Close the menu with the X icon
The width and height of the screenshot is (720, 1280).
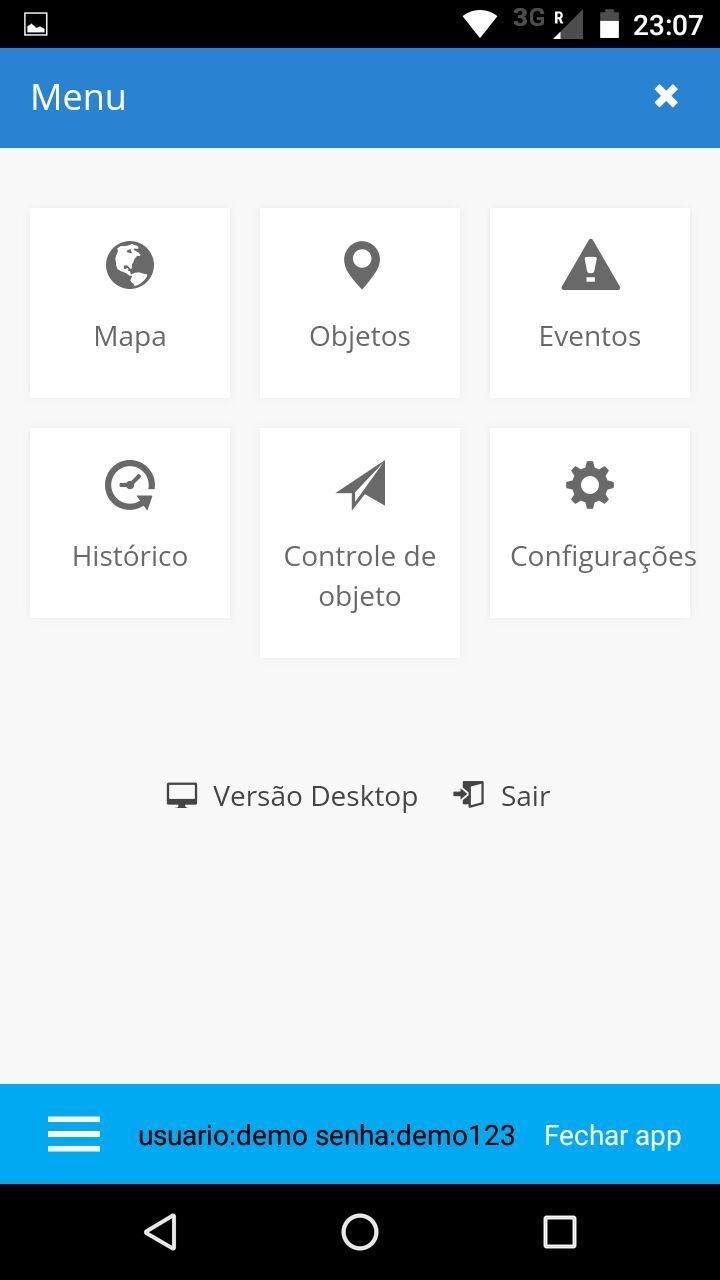[666, 96]
